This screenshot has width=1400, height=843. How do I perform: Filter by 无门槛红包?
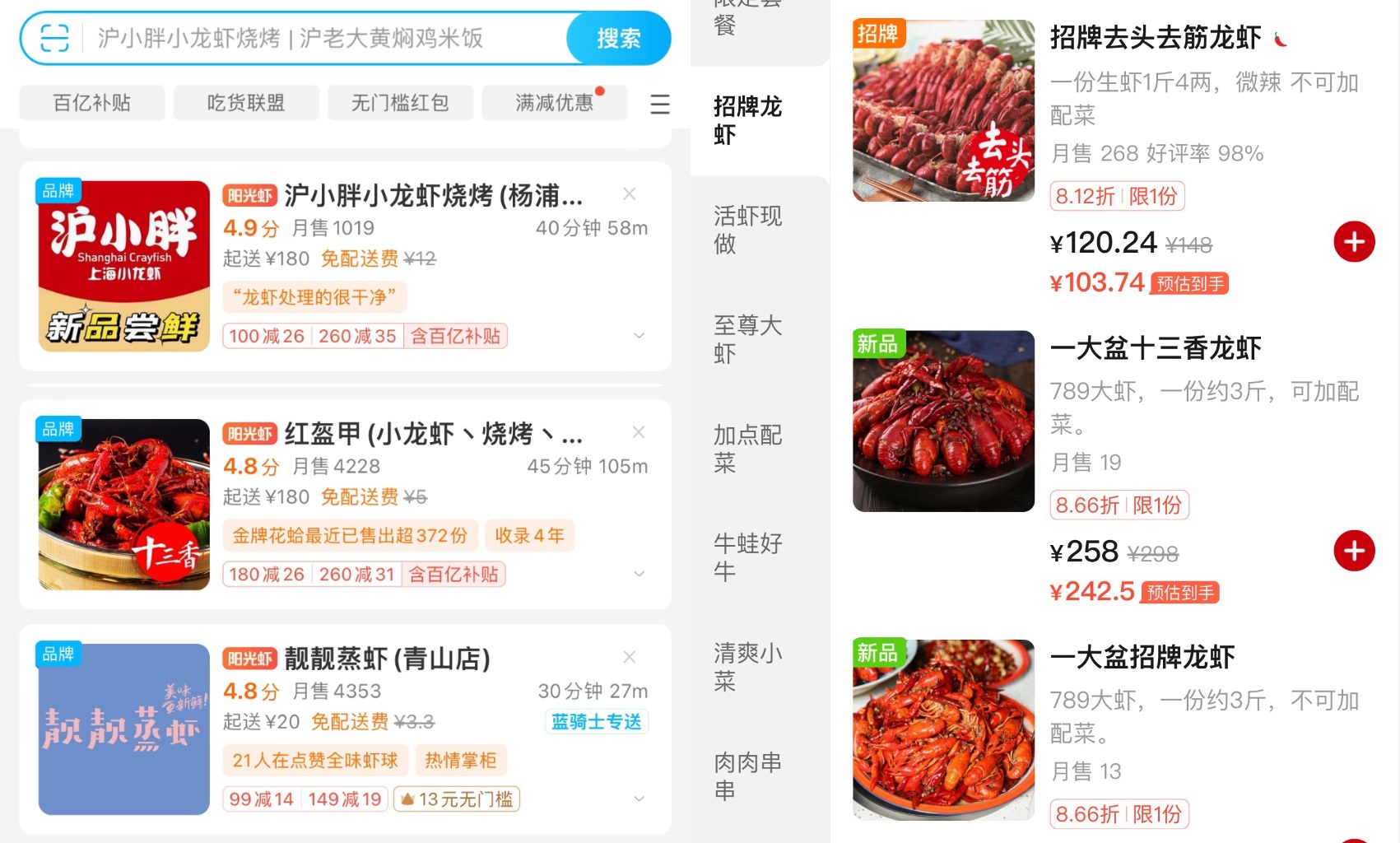tap(400, 103)
